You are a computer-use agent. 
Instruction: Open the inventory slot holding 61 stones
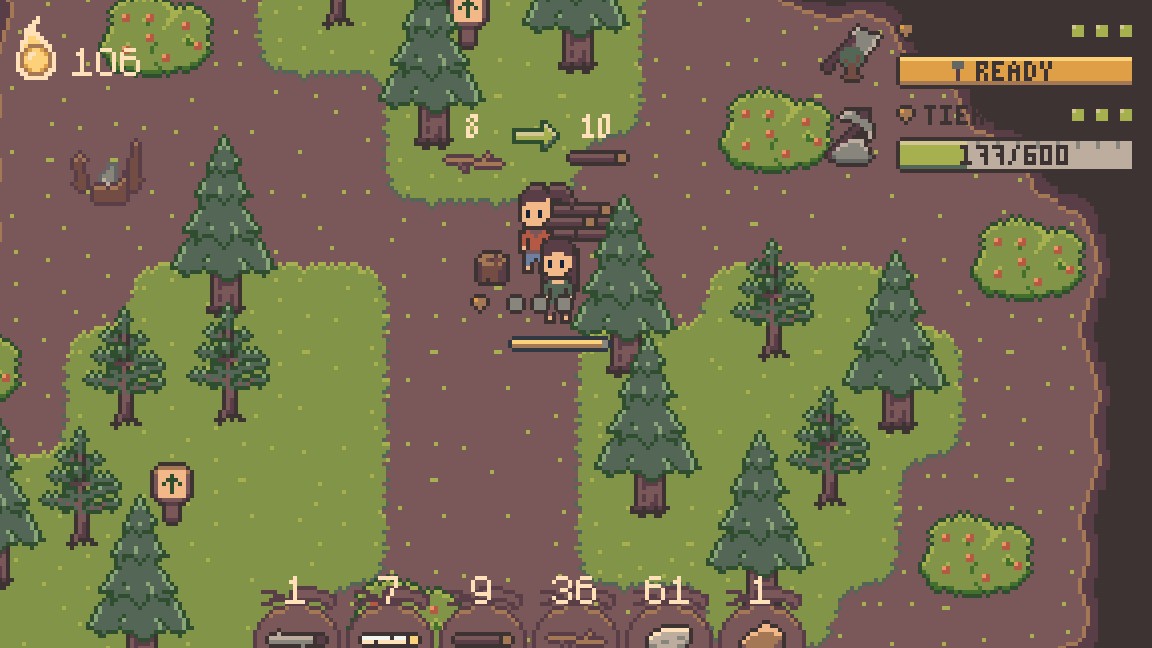click(668, 630)
